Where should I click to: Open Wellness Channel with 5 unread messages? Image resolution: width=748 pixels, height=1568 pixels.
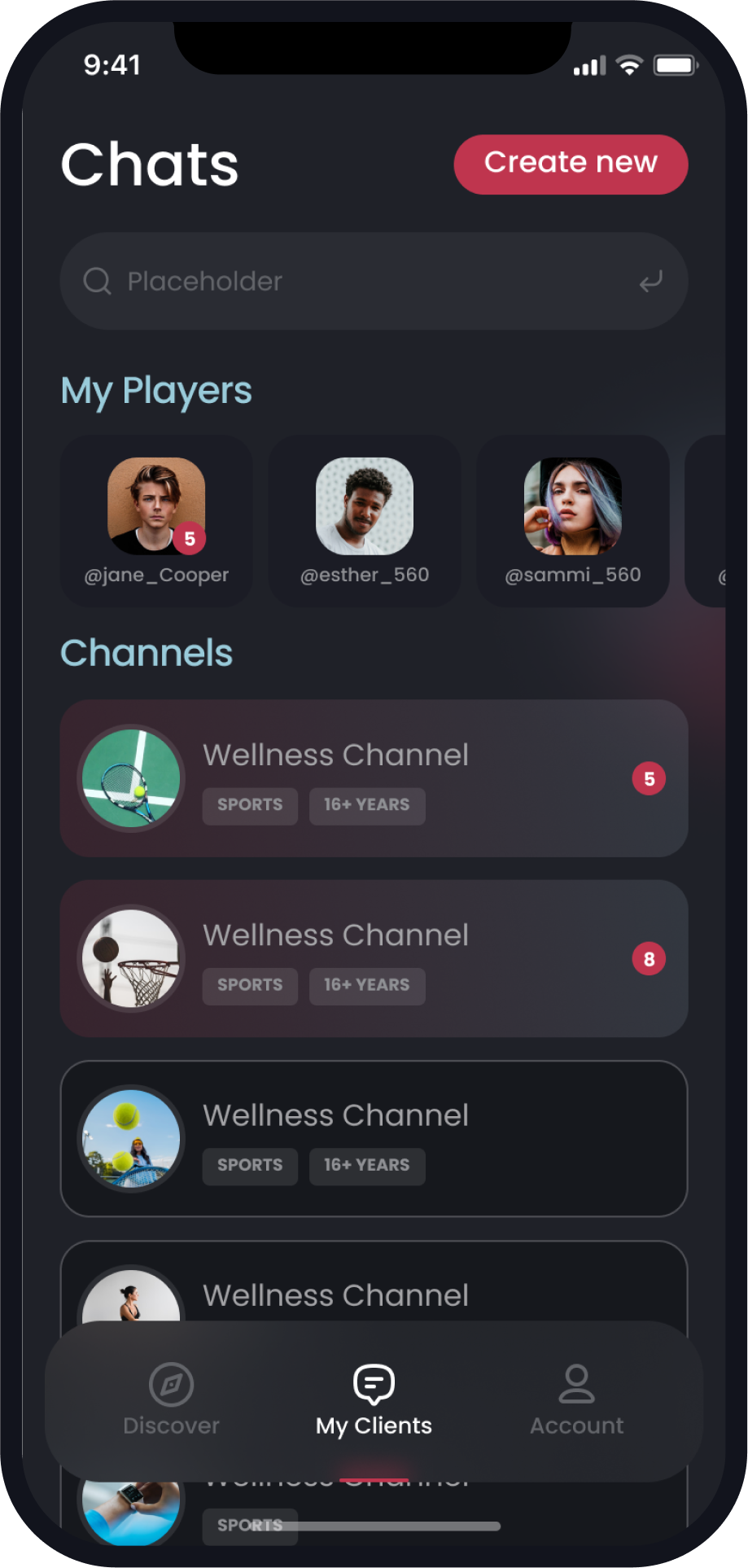[x=374, y=778]
